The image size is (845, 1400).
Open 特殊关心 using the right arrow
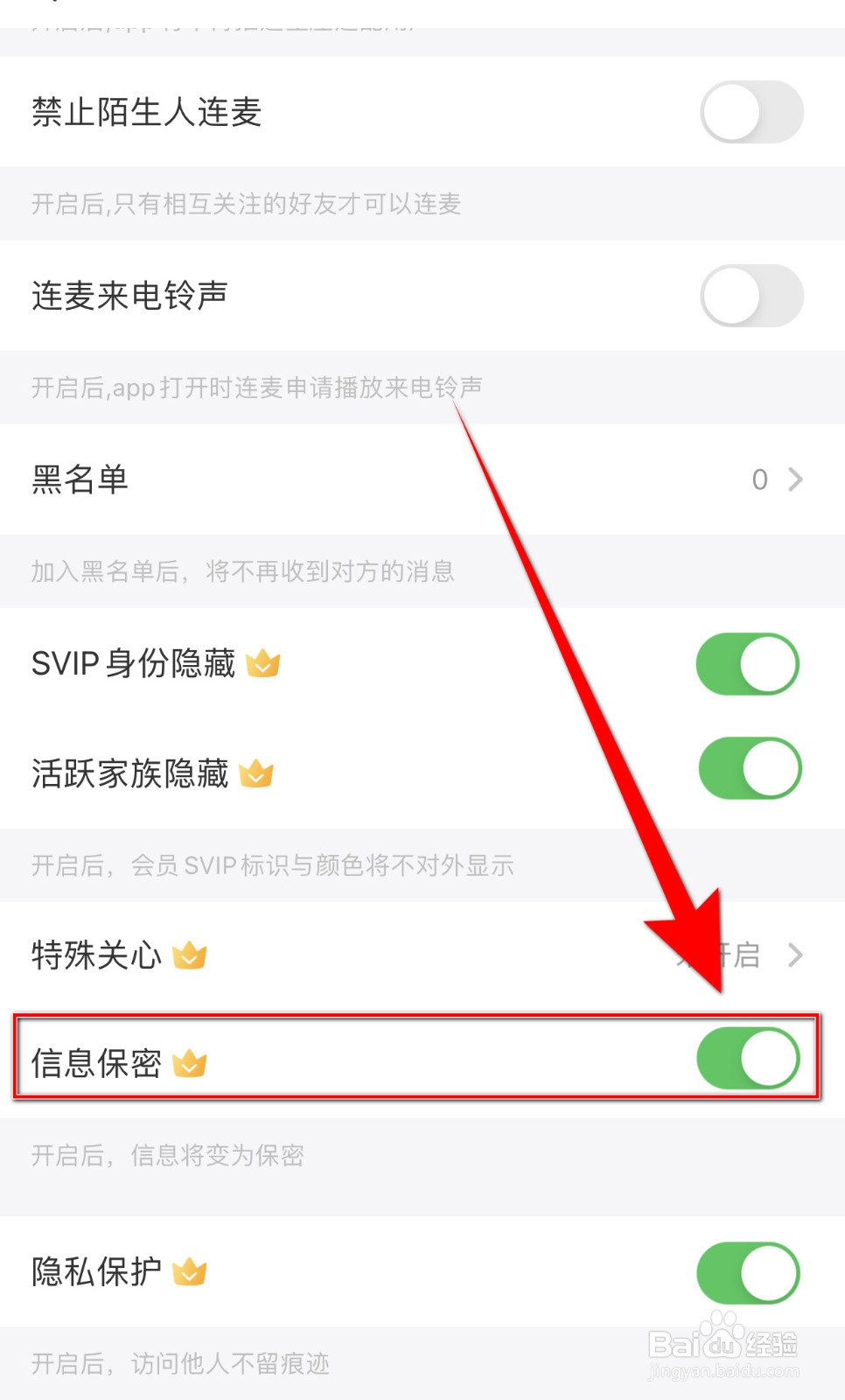pyautogui.click(x=794, y=955)
